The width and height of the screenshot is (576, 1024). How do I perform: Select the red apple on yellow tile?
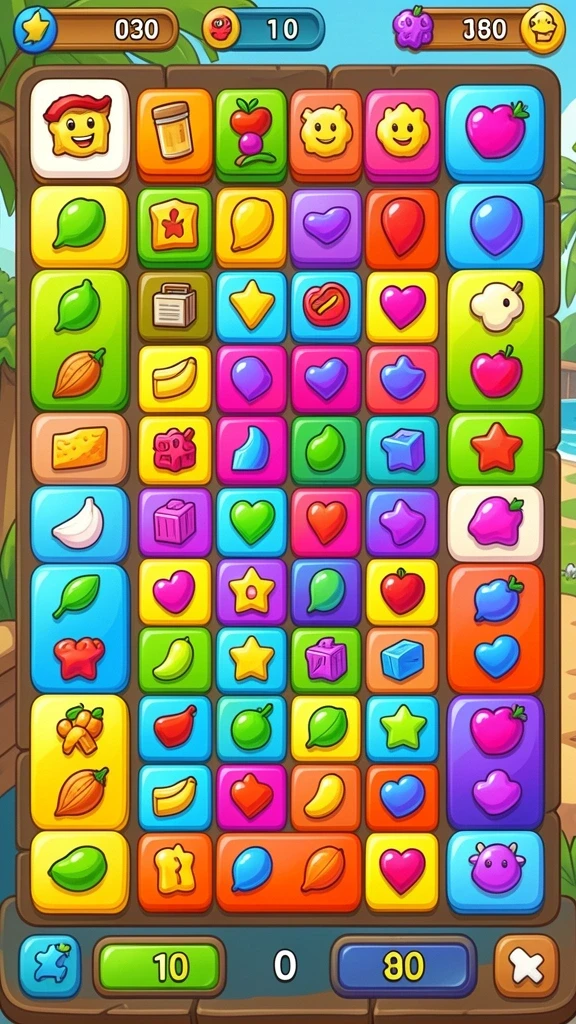(x=402, y=592)
